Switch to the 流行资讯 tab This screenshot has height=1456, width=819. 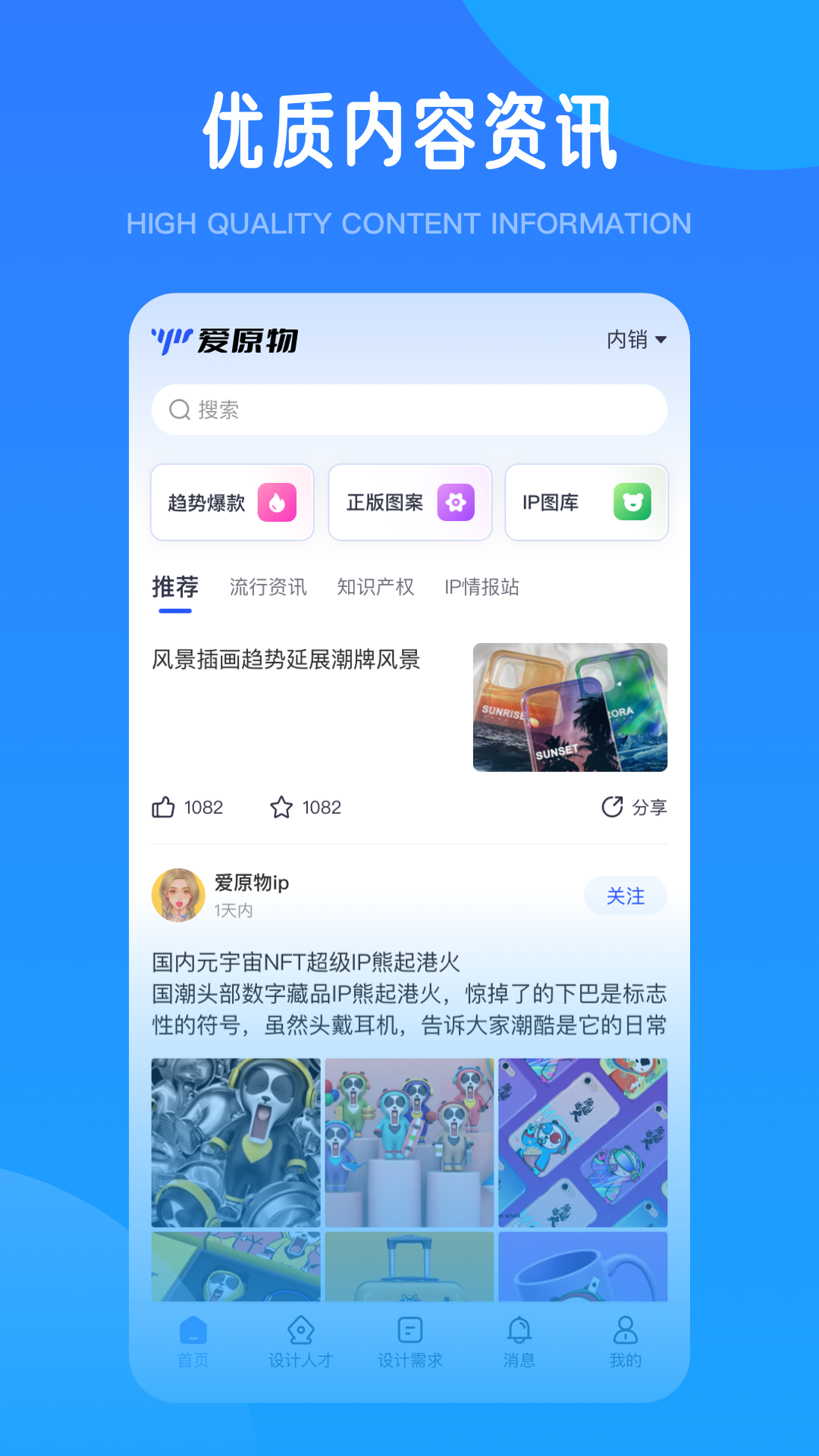tap(267, 586)
